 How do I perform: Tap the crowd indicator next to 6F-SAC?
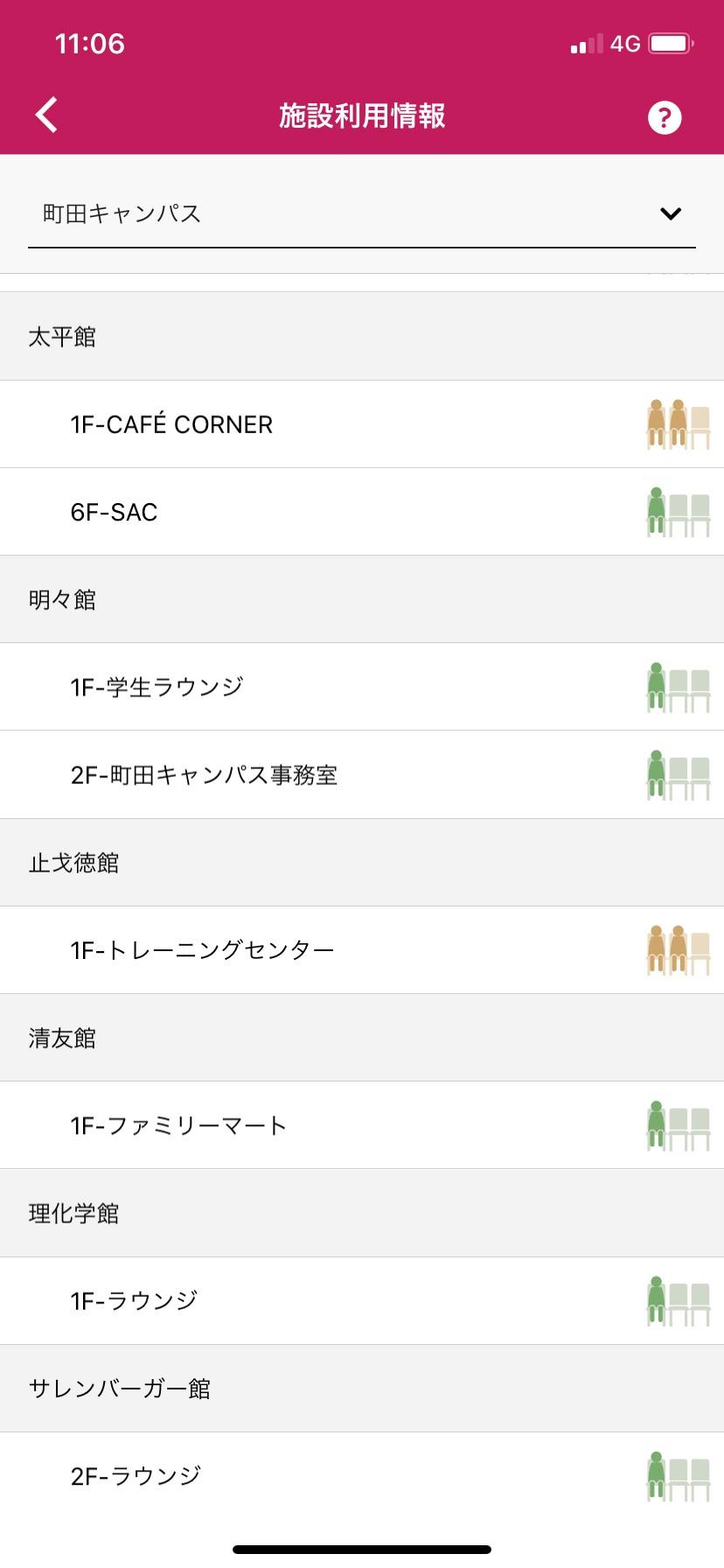(678, 512)
